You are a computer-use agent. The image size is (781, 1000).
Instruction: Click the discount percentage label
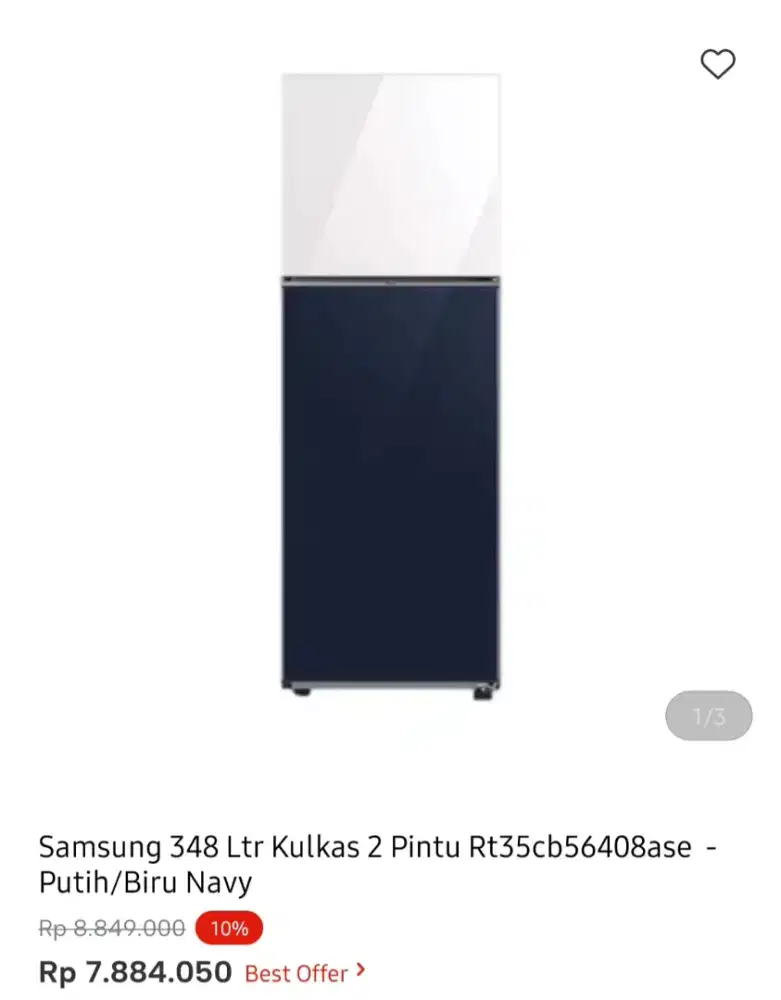(229, 928)
